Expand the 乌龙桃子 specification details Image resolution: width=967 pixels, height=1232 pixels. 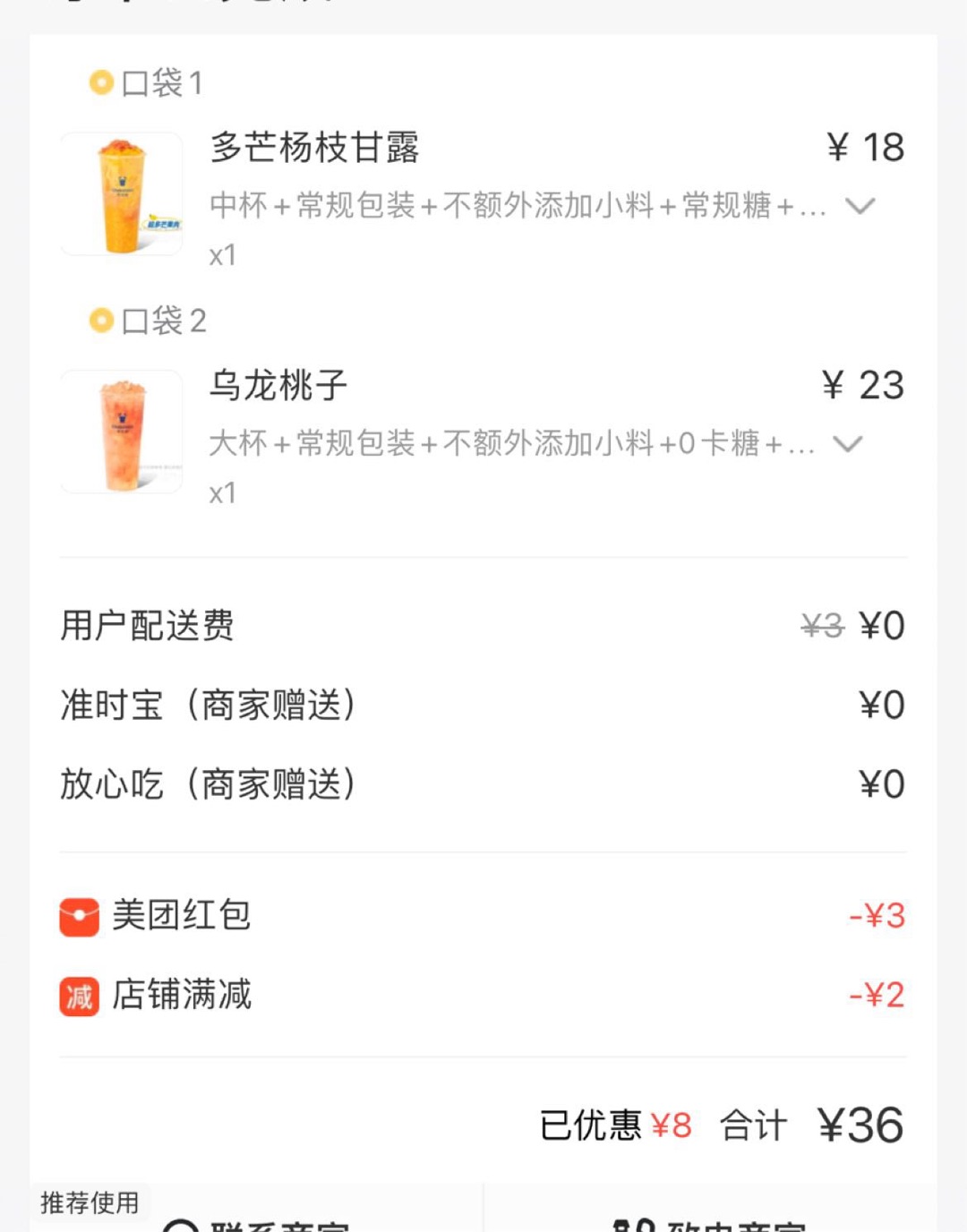847,444
